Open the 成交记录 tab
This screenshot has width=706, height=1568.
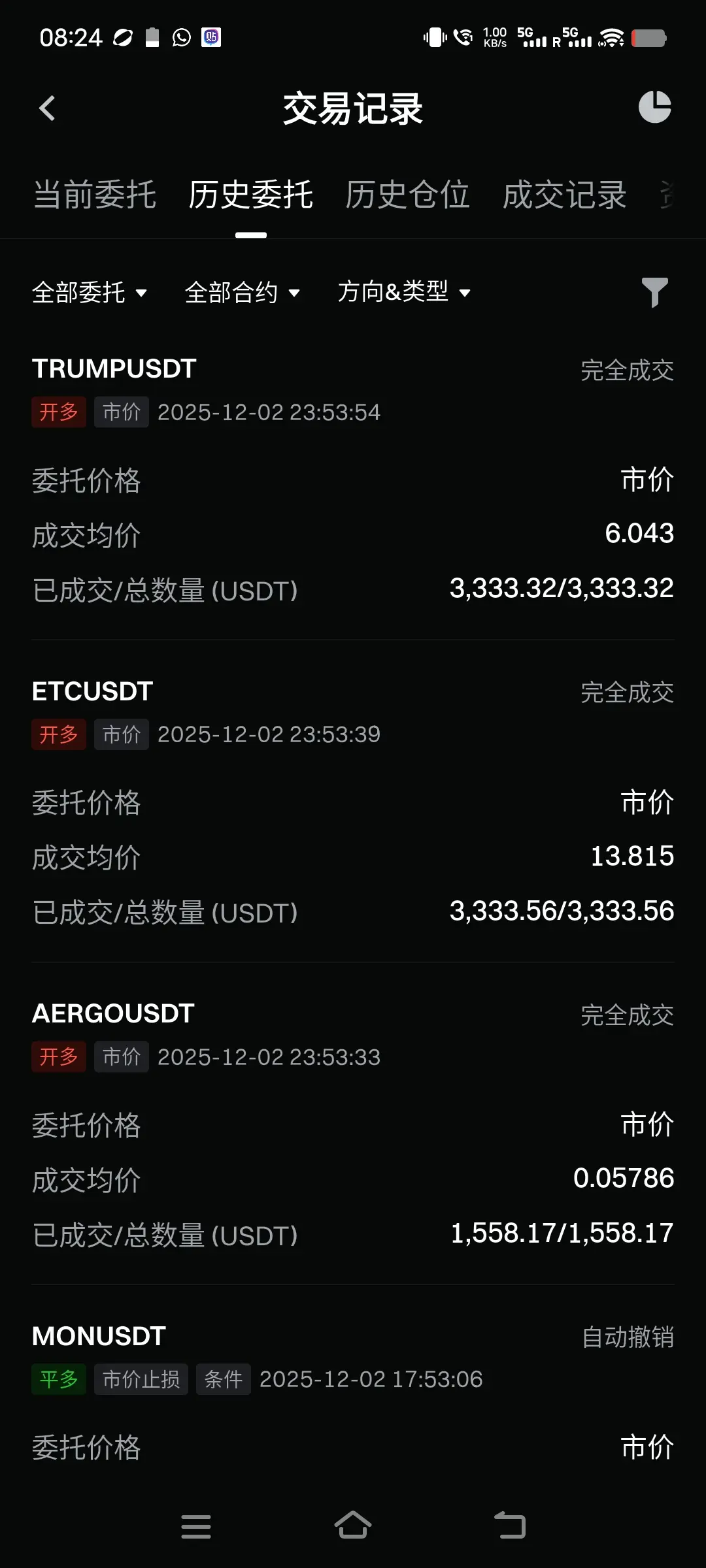(564, 195)
